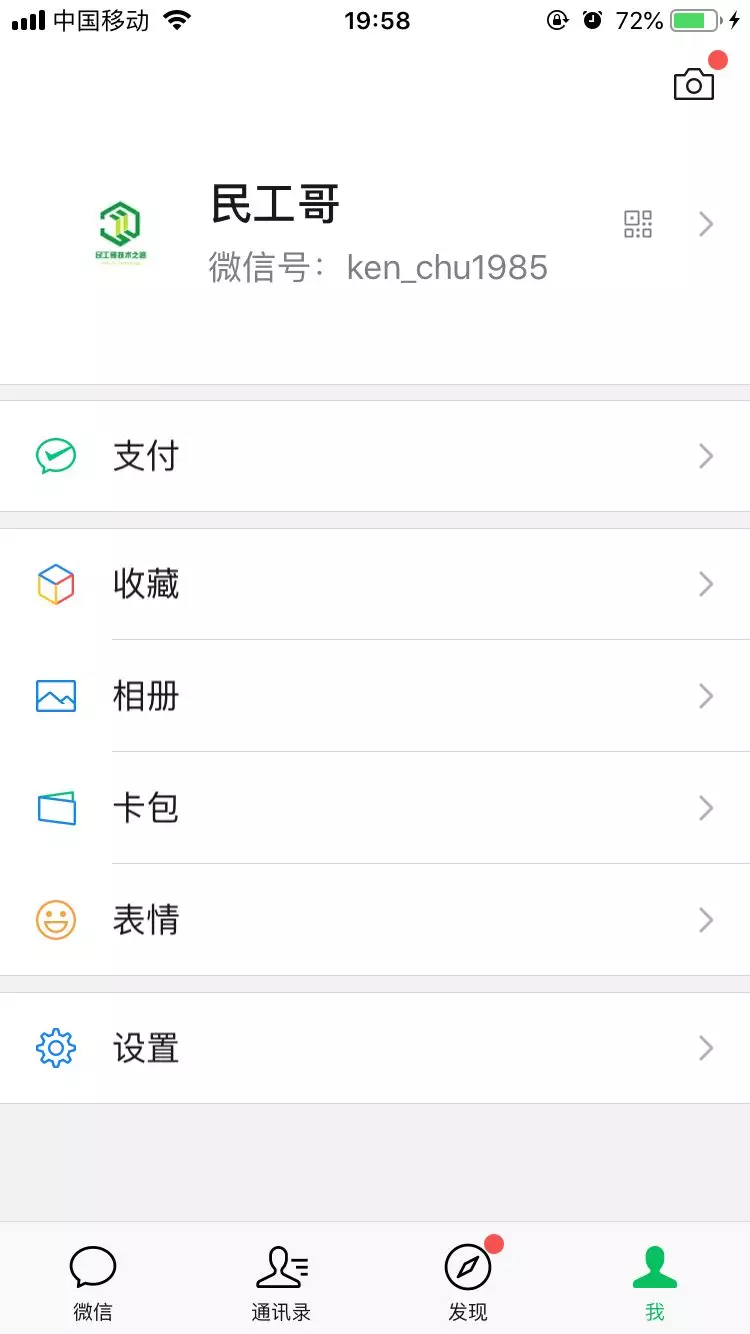
Task: Select the 我 (Me) tab
Action: [655, 1282]
